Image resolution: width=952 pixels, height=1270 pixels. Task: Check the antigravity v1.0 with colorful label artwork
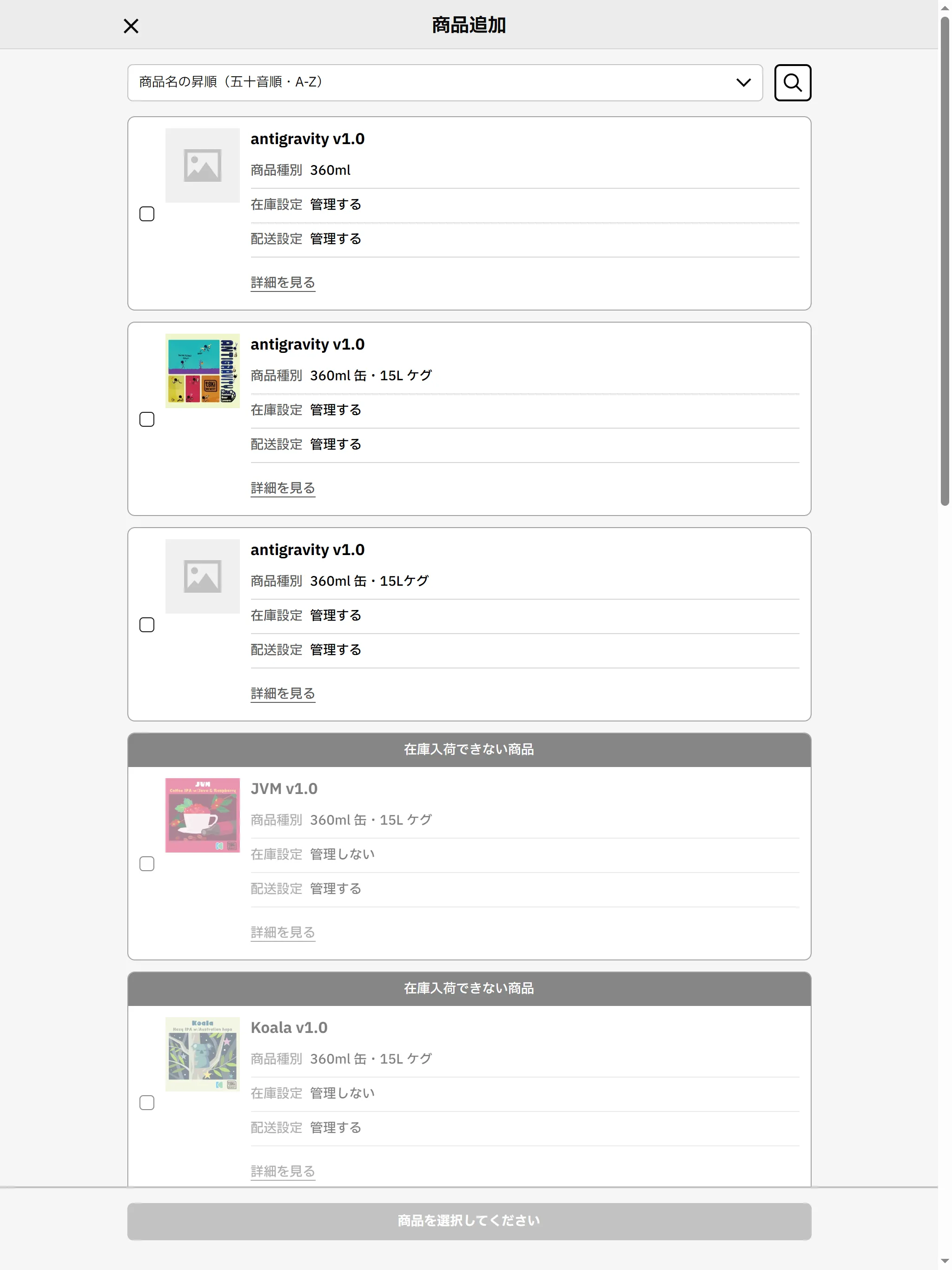[x=147, y=420]
